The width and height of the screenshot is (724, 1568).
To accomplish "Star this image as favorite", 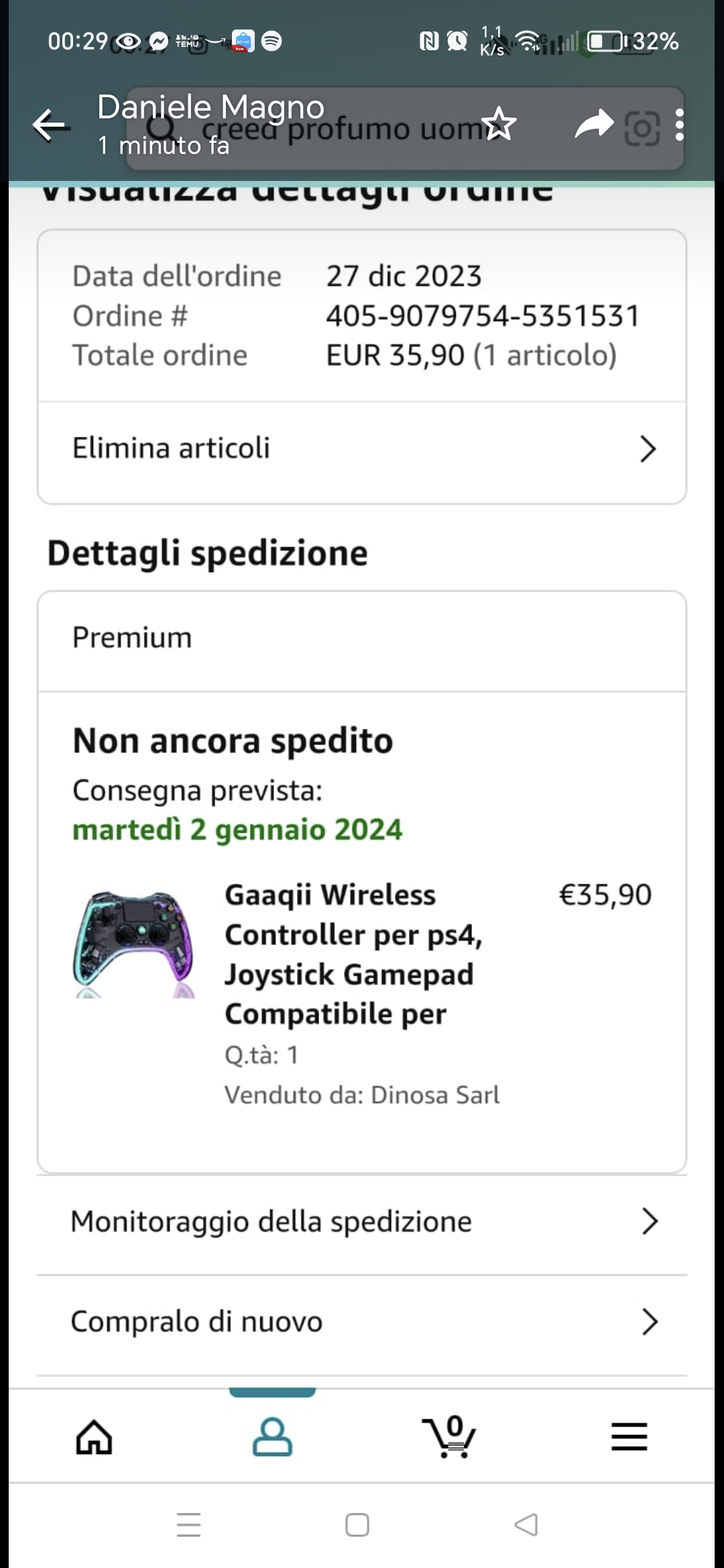I will click(499, 124).
